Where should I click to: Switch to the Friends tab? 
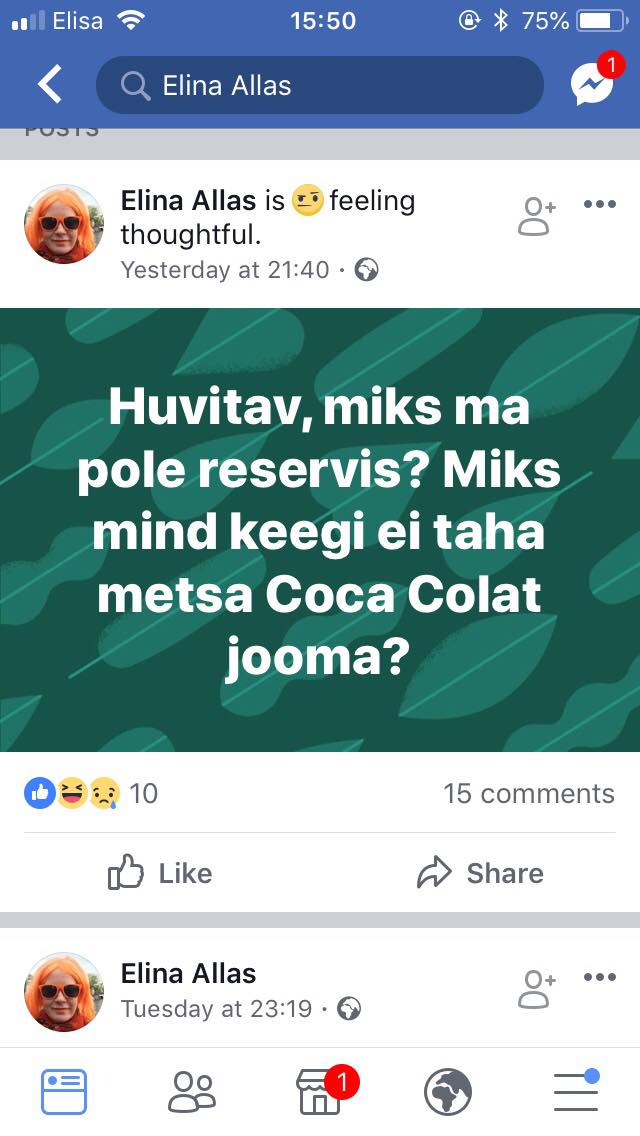(191, 1092)
